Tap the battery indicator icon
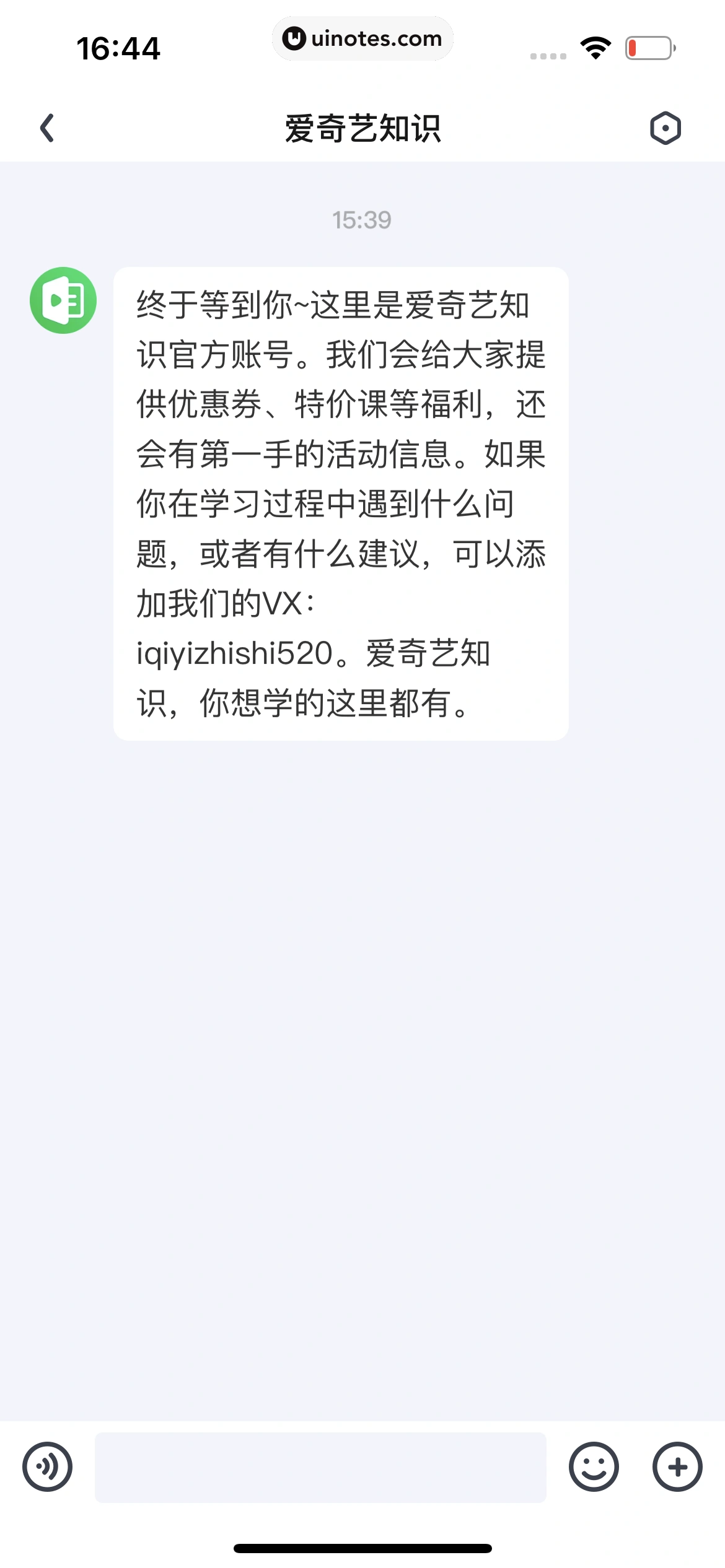Viewport: 725px width, 1568px height. coord(649,48)
